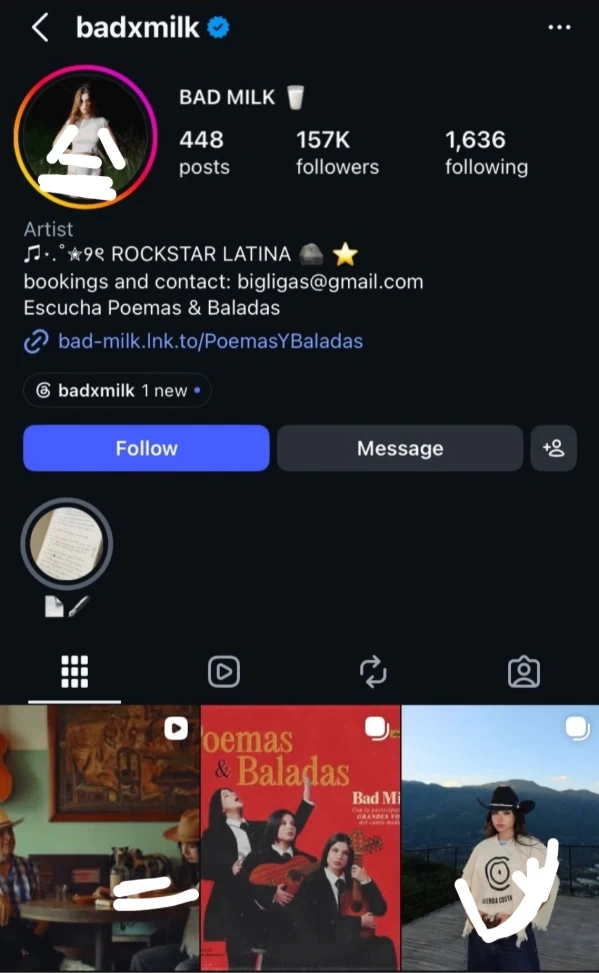Viewport: 599px width, 973px height.
Task: Open the video post with men in hats
Action: [99, 838]
